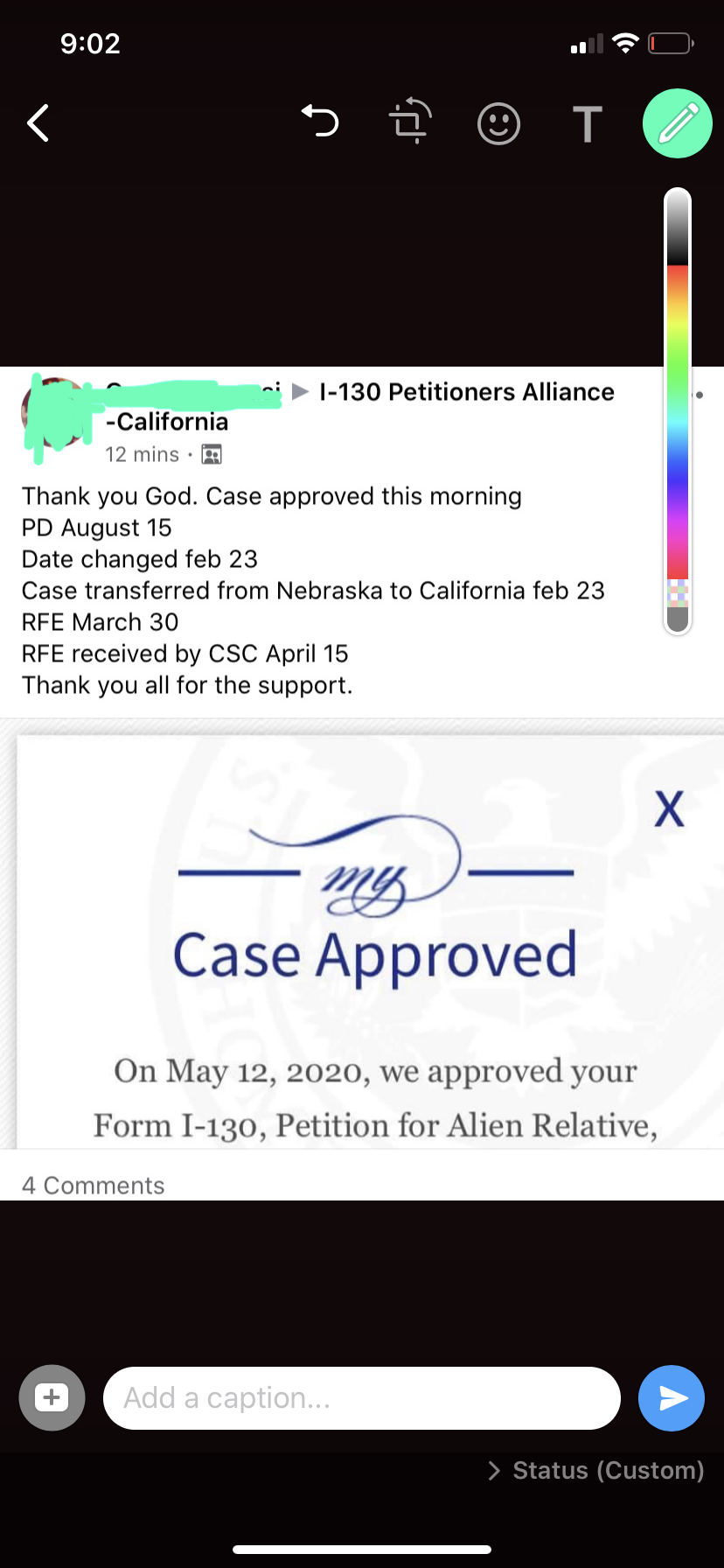Open the crop and rotate tool
The width and height of the screenshot is (724, 1568).
410,122
